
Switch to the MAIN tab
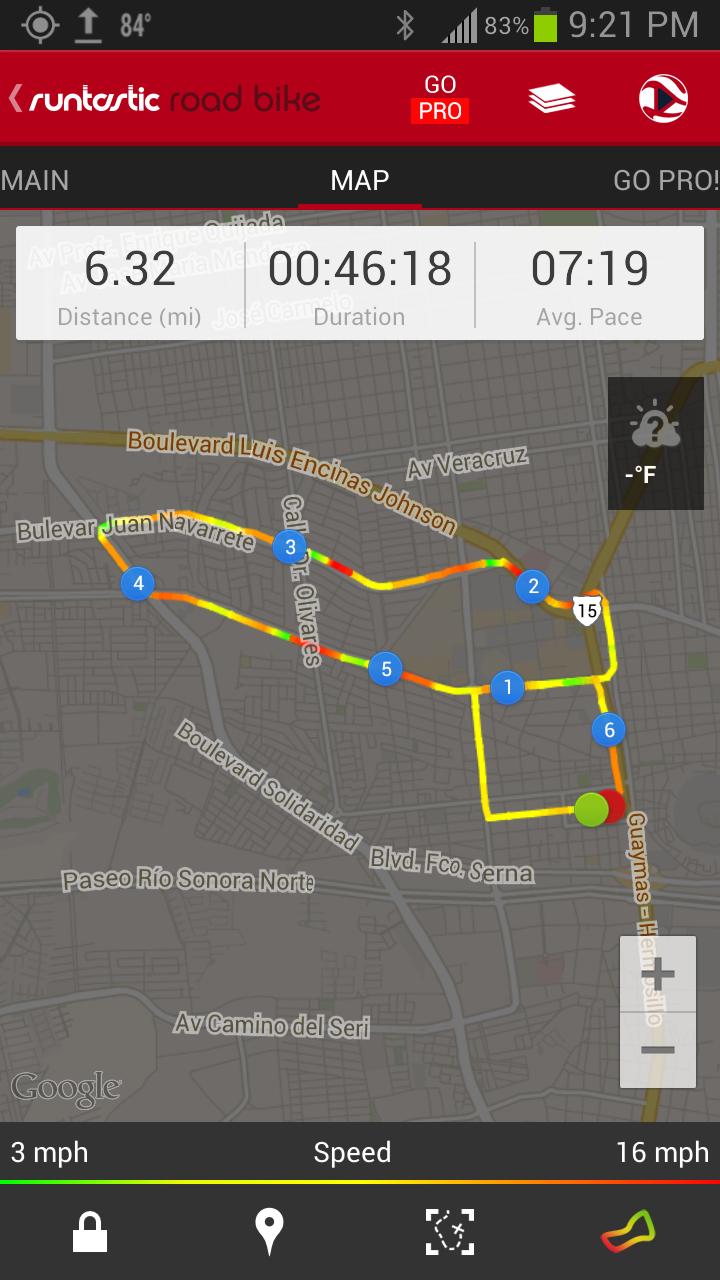36,181
